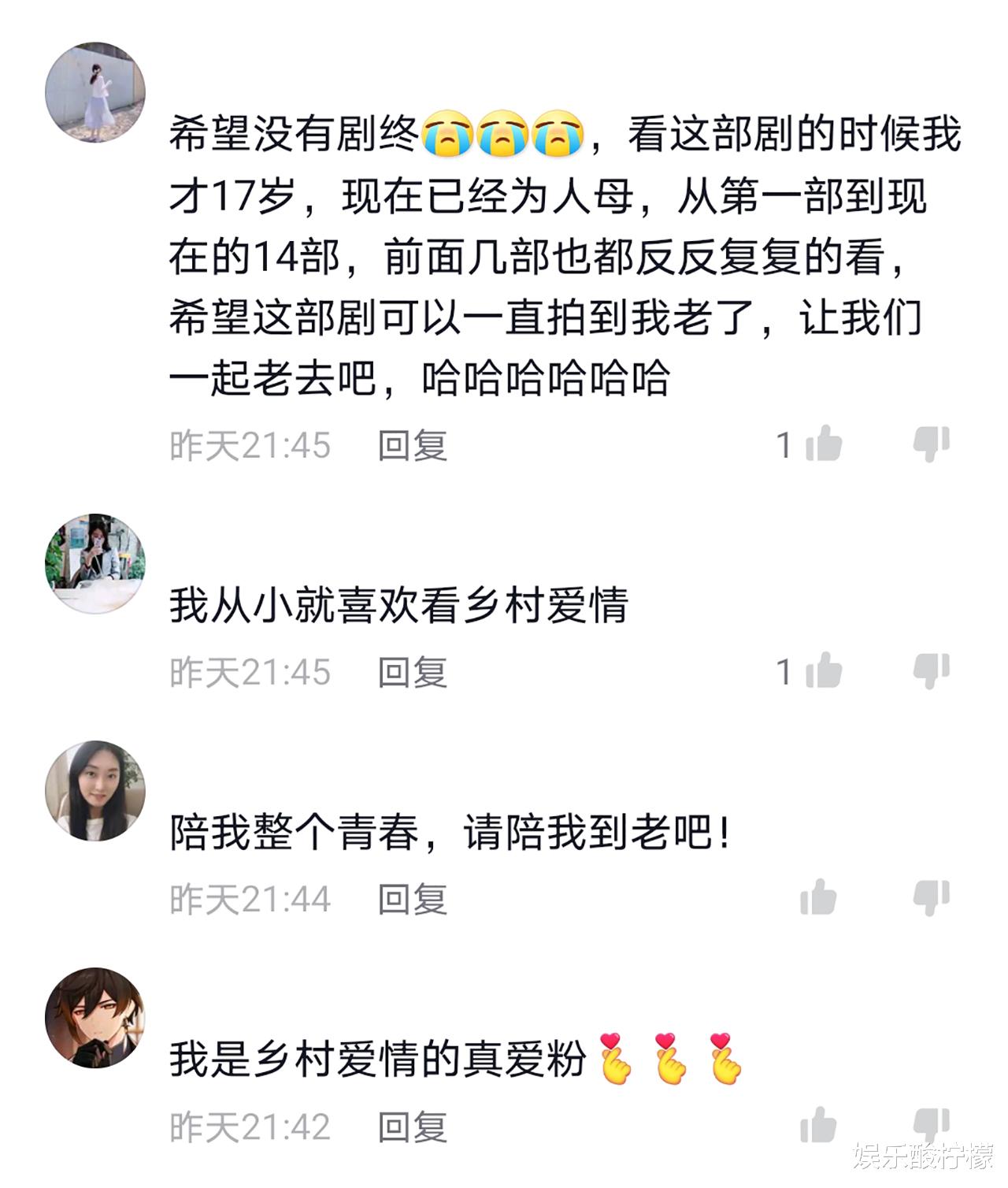Screen dimensions: 1008x1188
Task: Dislike the second comment
Action: [932, 670]
